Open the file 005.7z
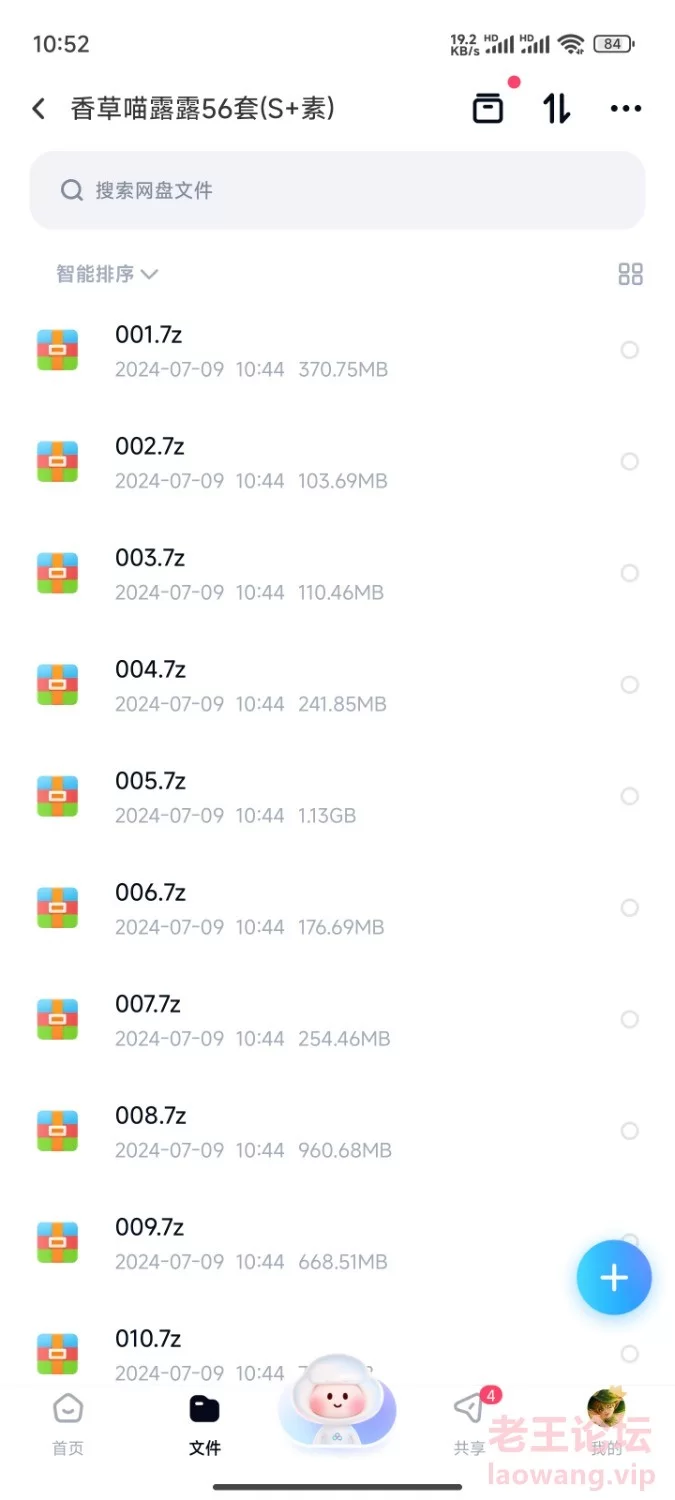Viewport: 675px width, 1500px height. point(337,797)
